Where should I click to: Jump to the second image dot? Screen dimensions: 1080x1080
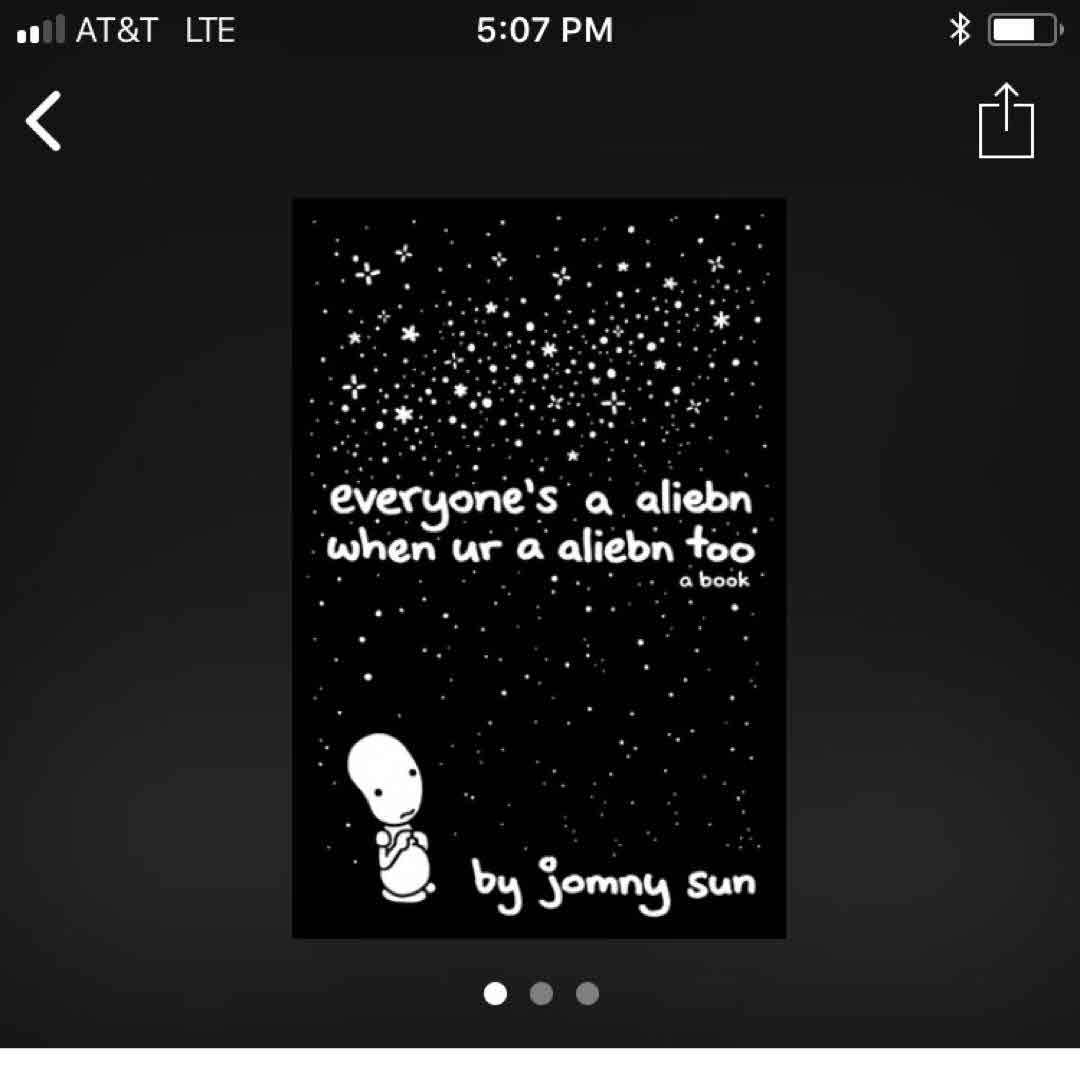point(541,993)
